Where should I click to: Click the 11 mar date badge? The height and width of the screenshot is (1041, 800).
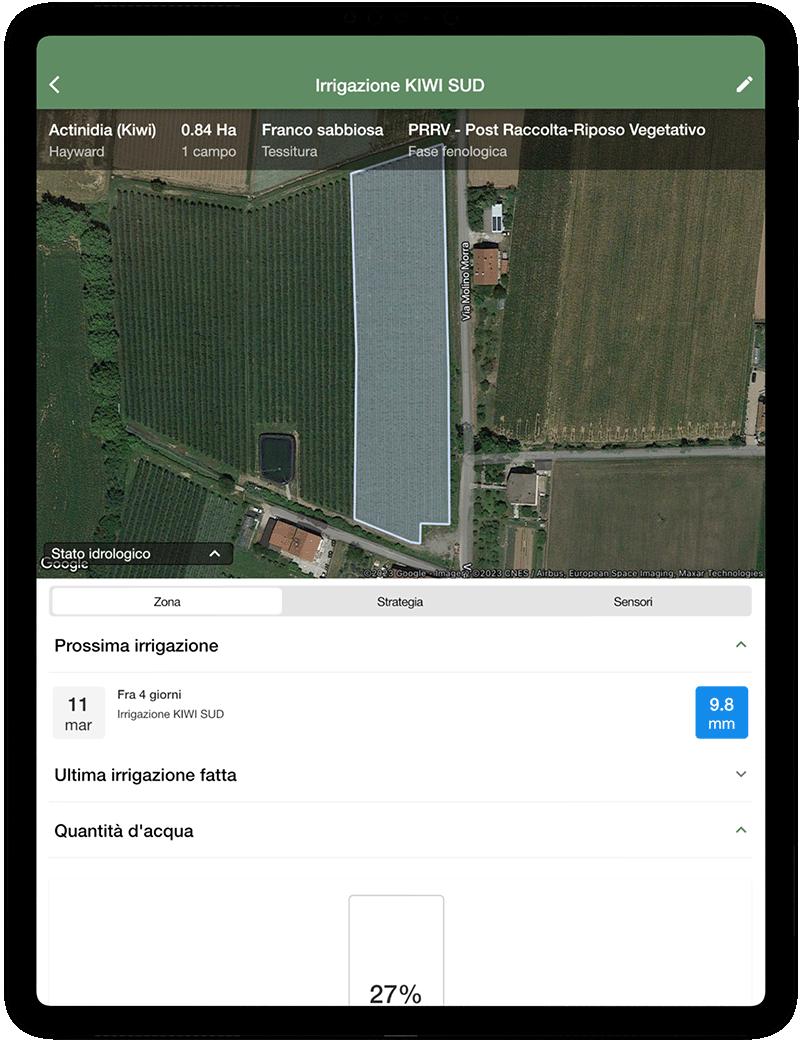(x=79, y=712)
